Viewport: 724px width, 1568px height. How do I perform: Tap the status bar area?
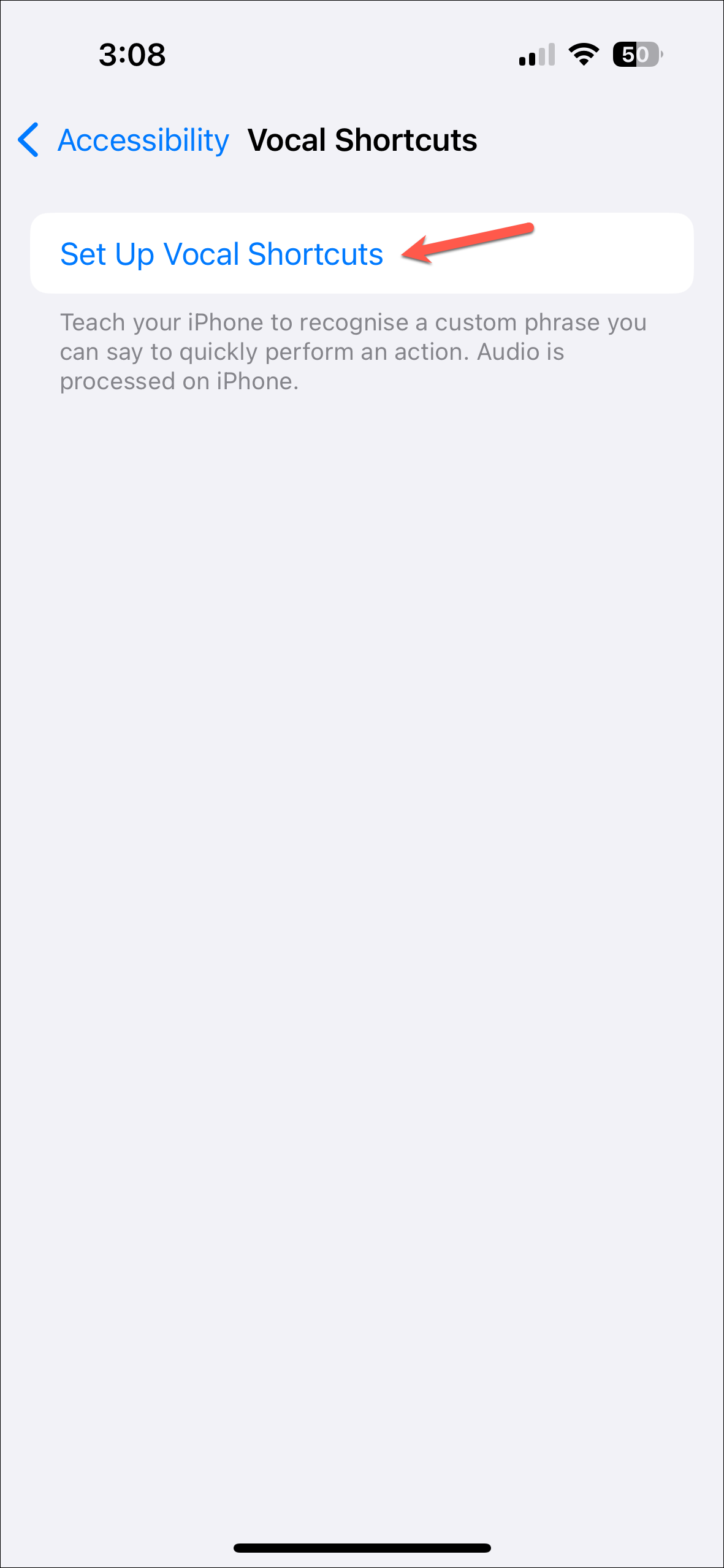point(362,55)
